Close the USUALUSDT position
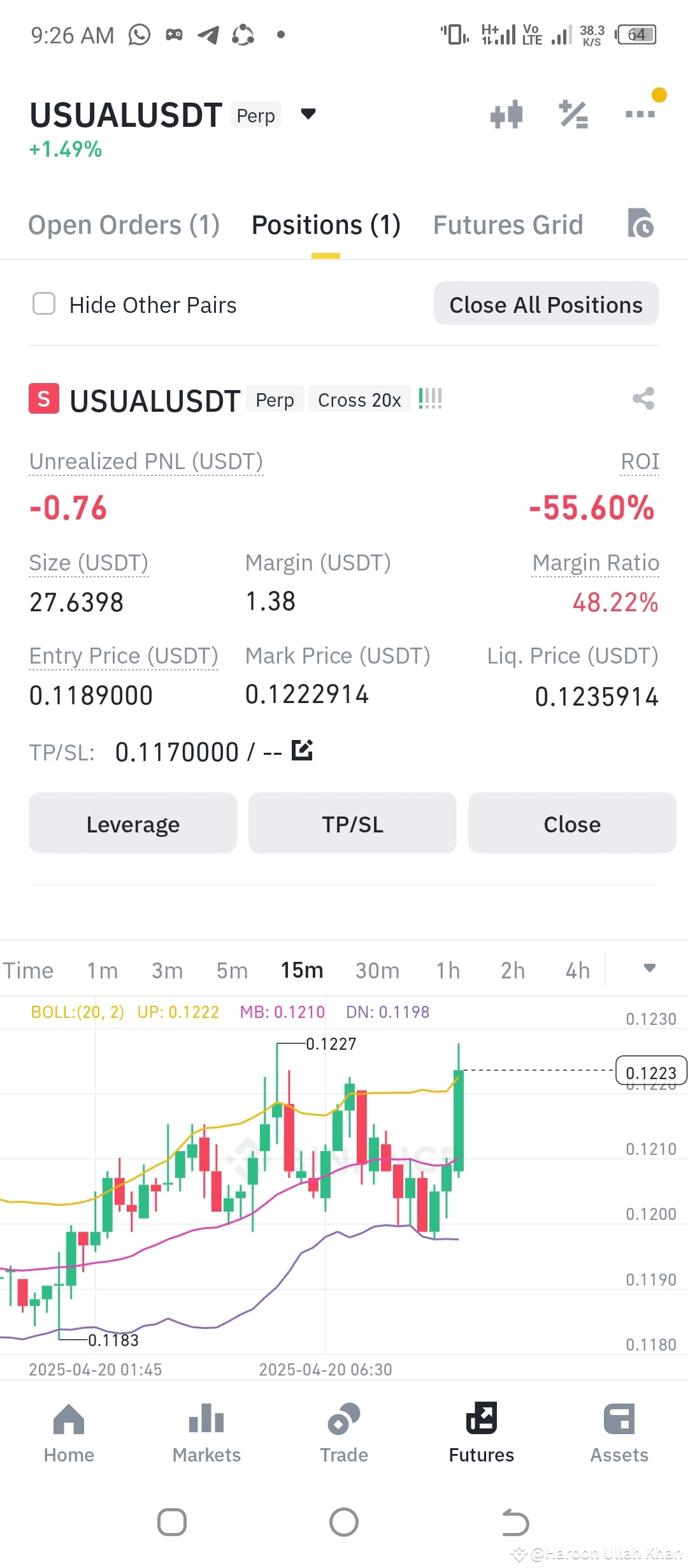Image resolution: width=688 pixels, height=1568 pixels. pyautogui.click(x=572, y=823)
